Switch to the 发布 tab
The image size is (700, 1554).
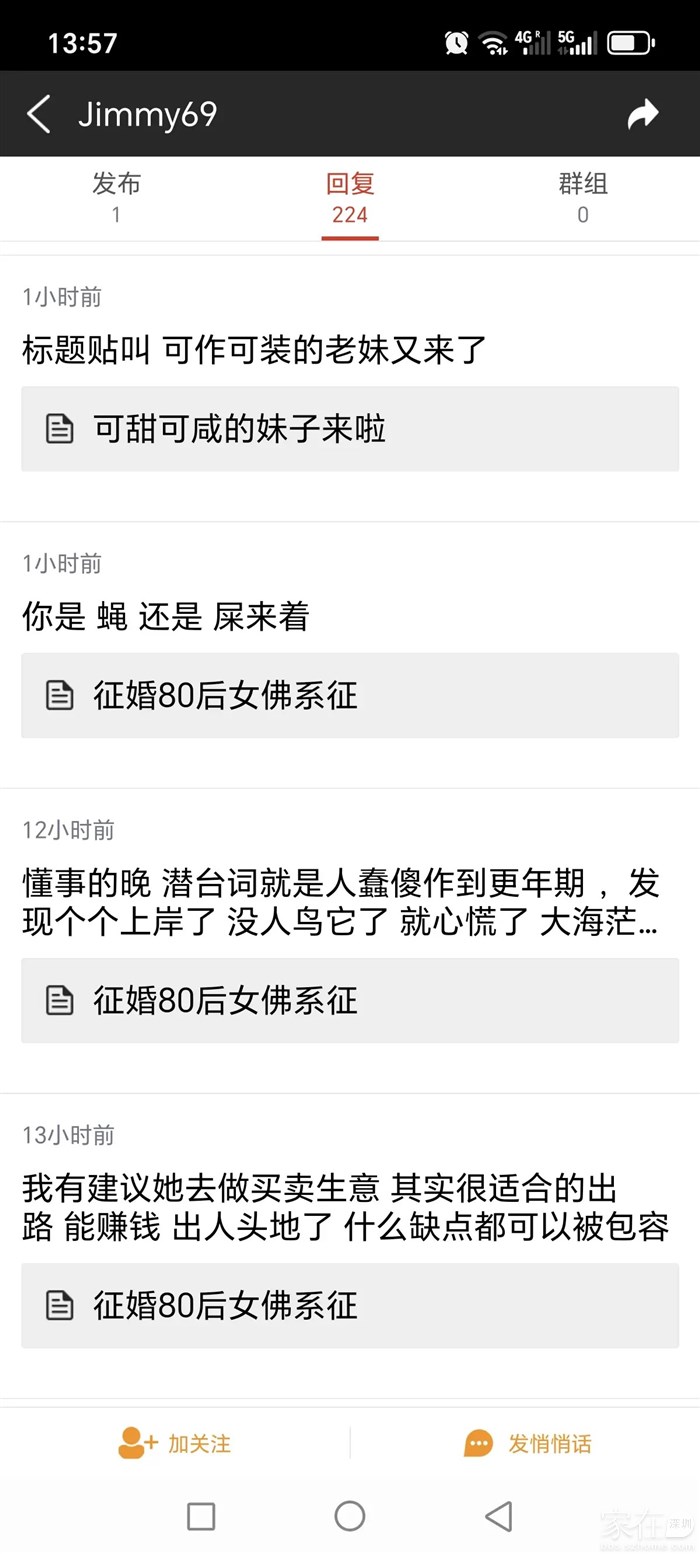click(116, 197)
